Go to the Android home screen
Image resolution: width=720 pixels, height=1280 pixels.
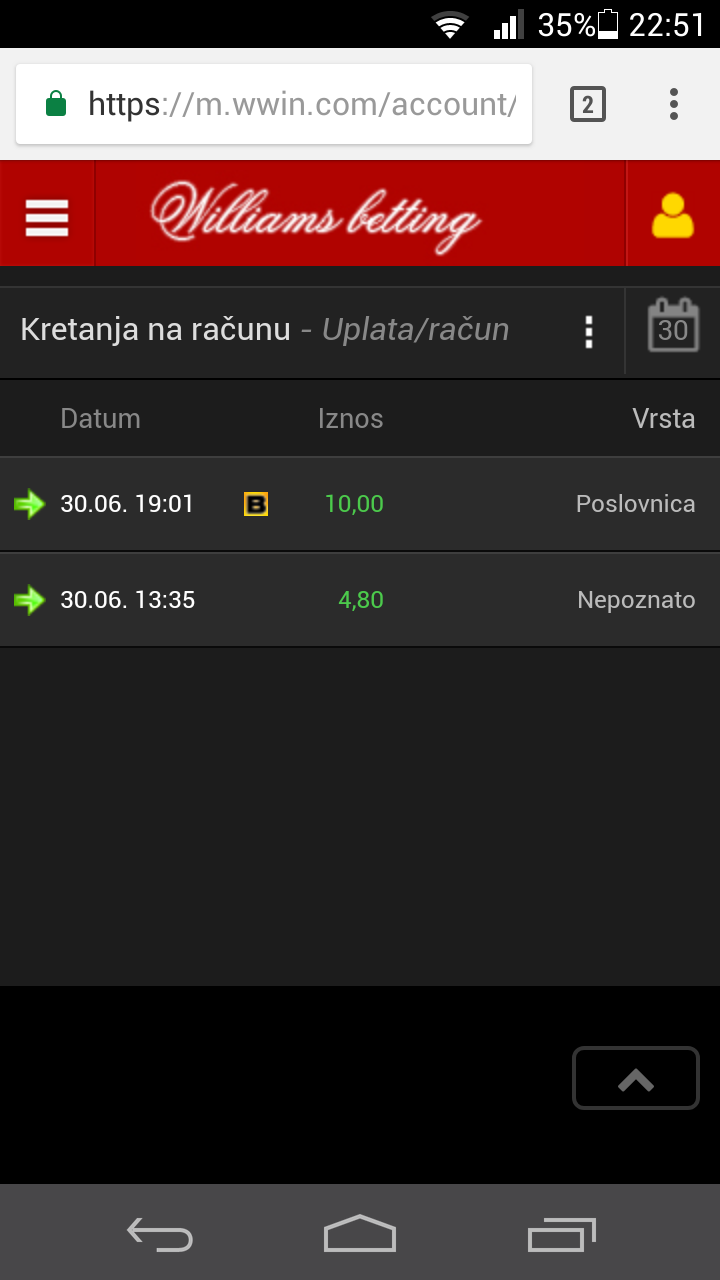coord(360,1234)
